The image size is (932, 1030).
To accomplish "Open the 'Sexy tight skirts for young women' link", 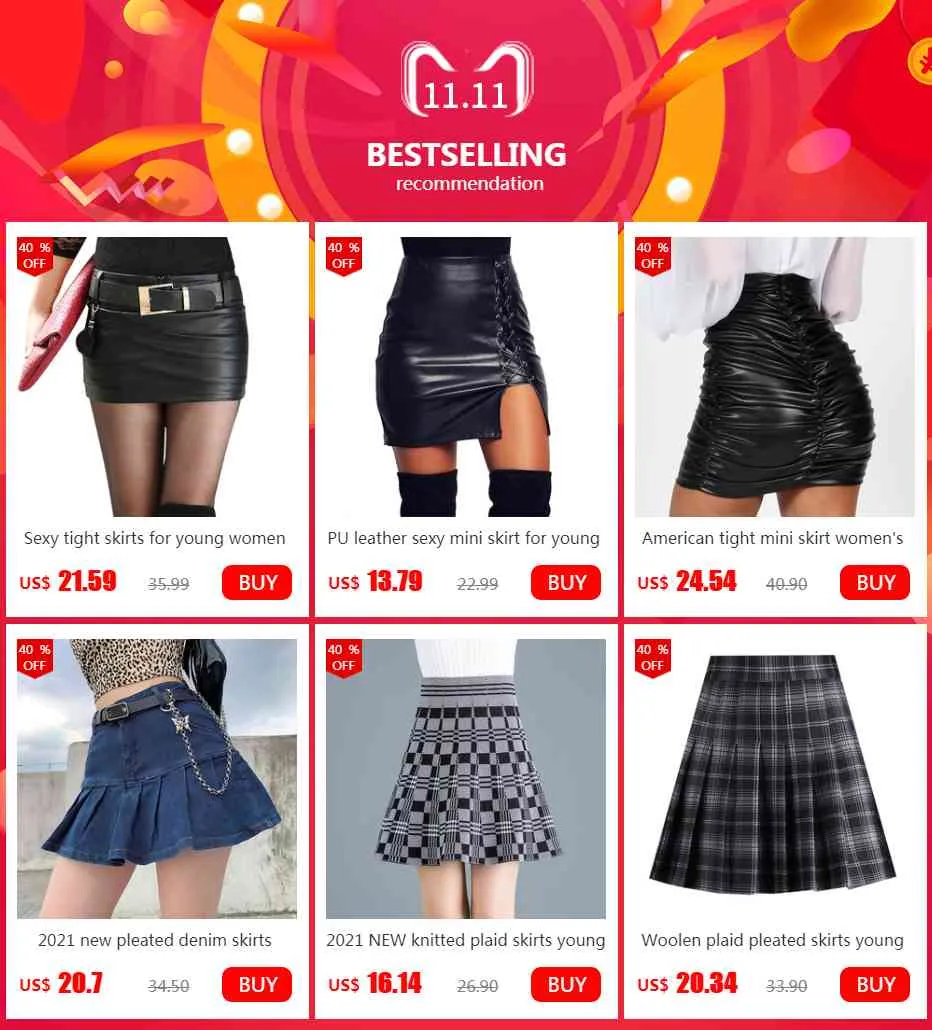I will pos(154,538).
